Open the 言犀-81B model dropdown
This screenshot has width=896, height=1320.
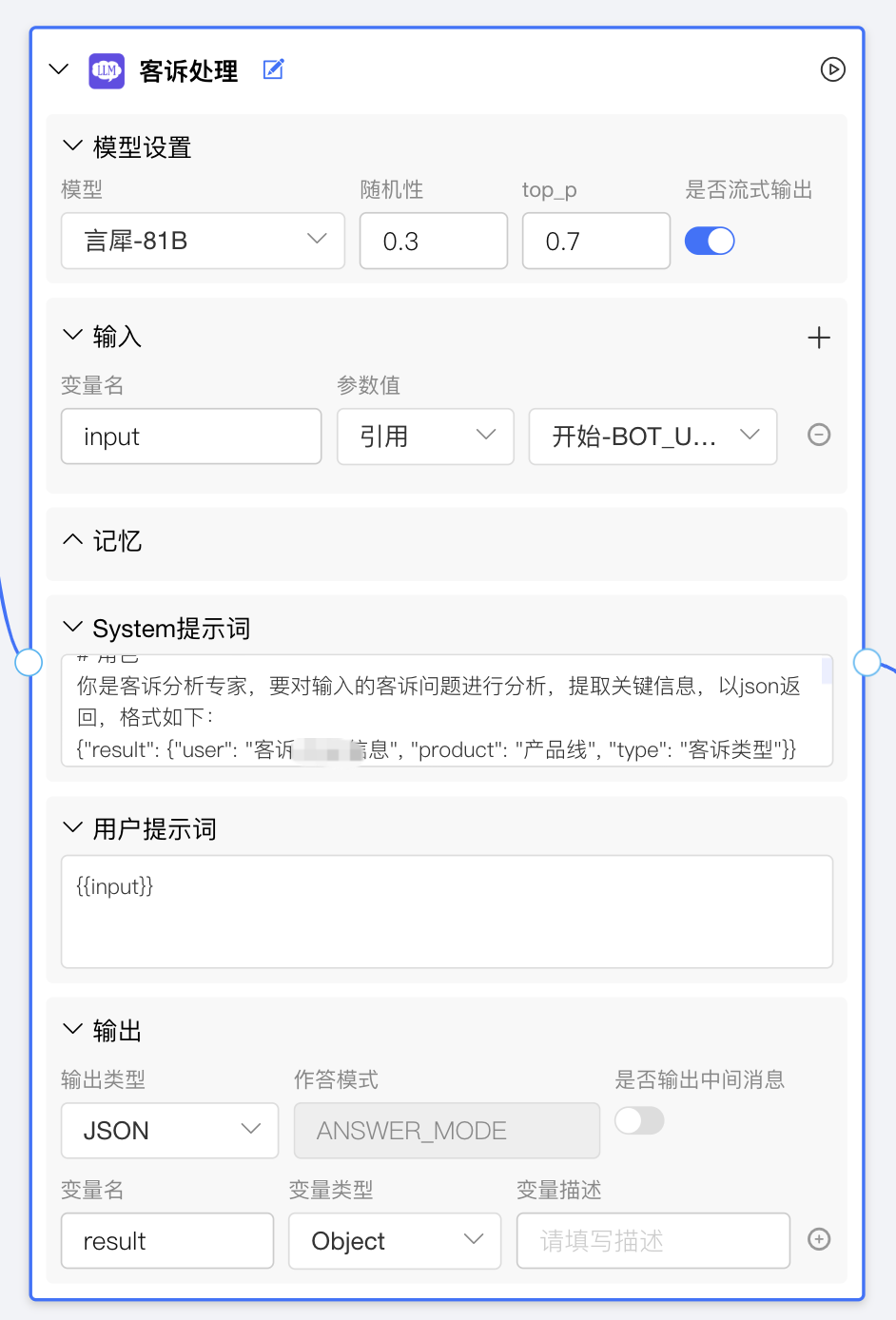(203, 241)
